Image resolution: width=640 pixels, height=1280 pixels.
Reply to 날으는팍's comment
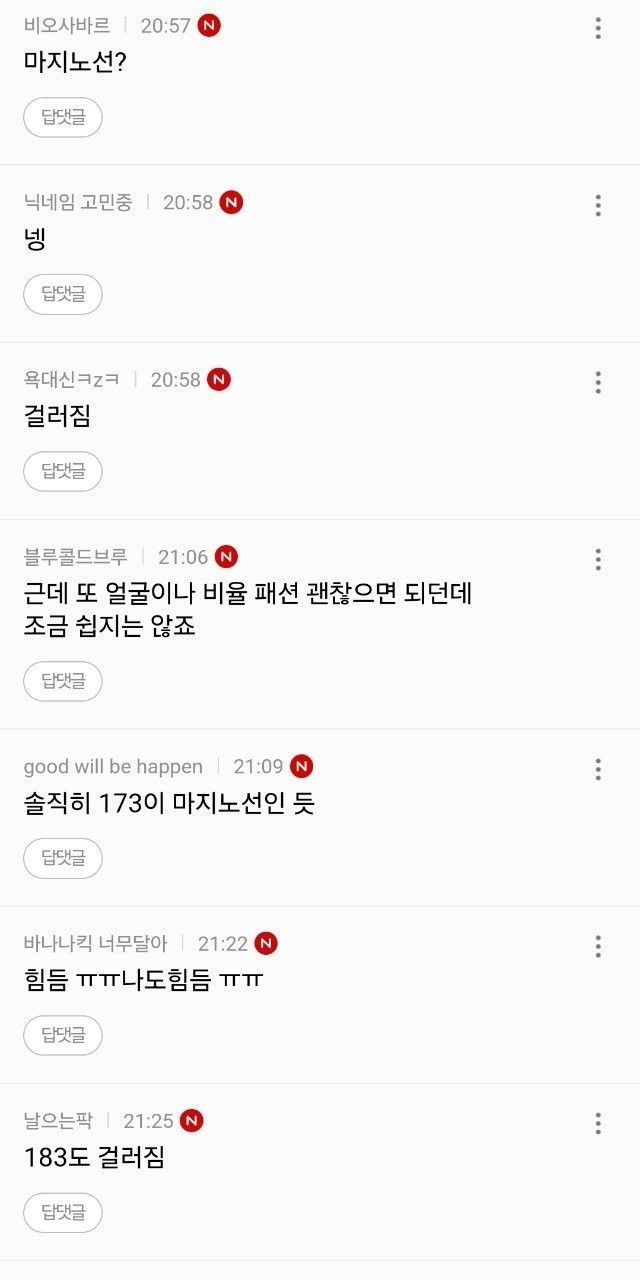pyautogui.click(x=63, y=1213)
